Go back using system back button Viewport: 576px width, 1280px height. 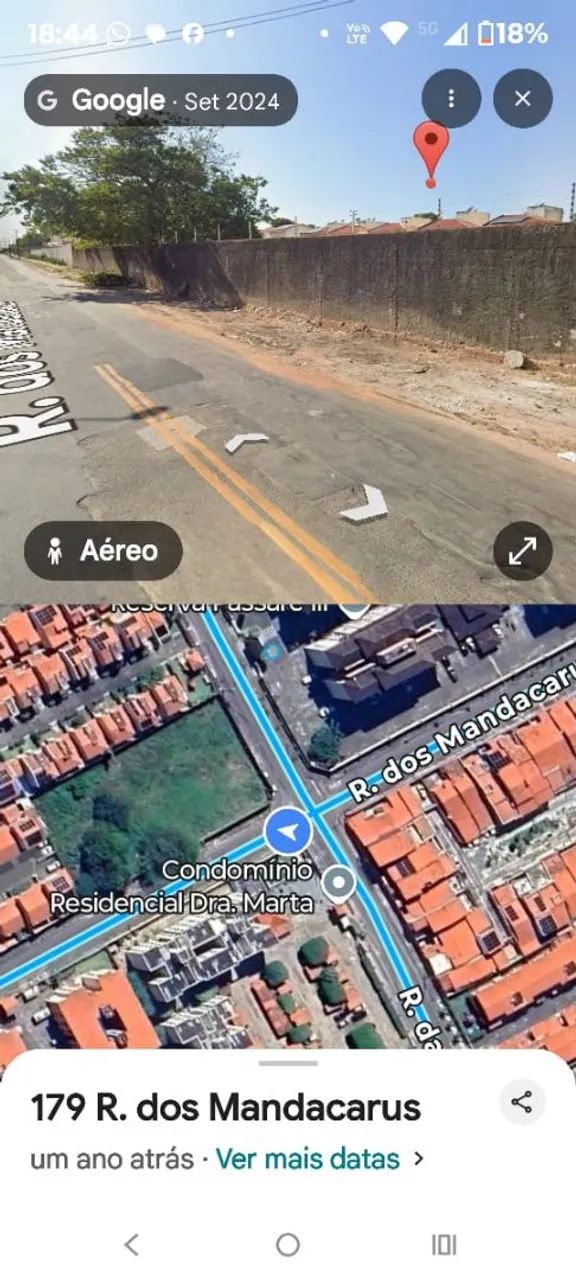tap(131, 1244)
